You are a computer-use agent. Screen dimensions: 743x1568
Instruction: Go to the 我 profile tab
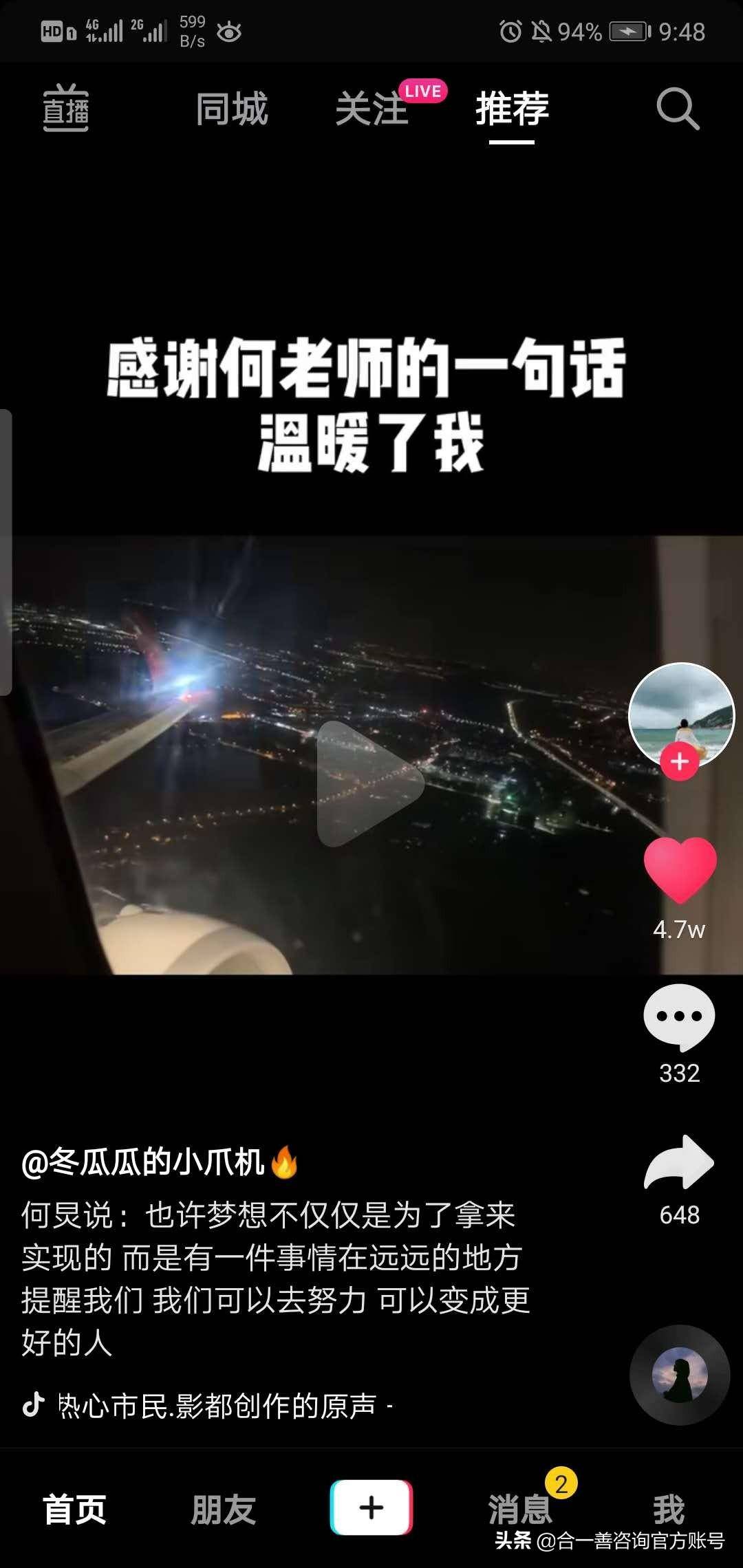click(669, 1509)
